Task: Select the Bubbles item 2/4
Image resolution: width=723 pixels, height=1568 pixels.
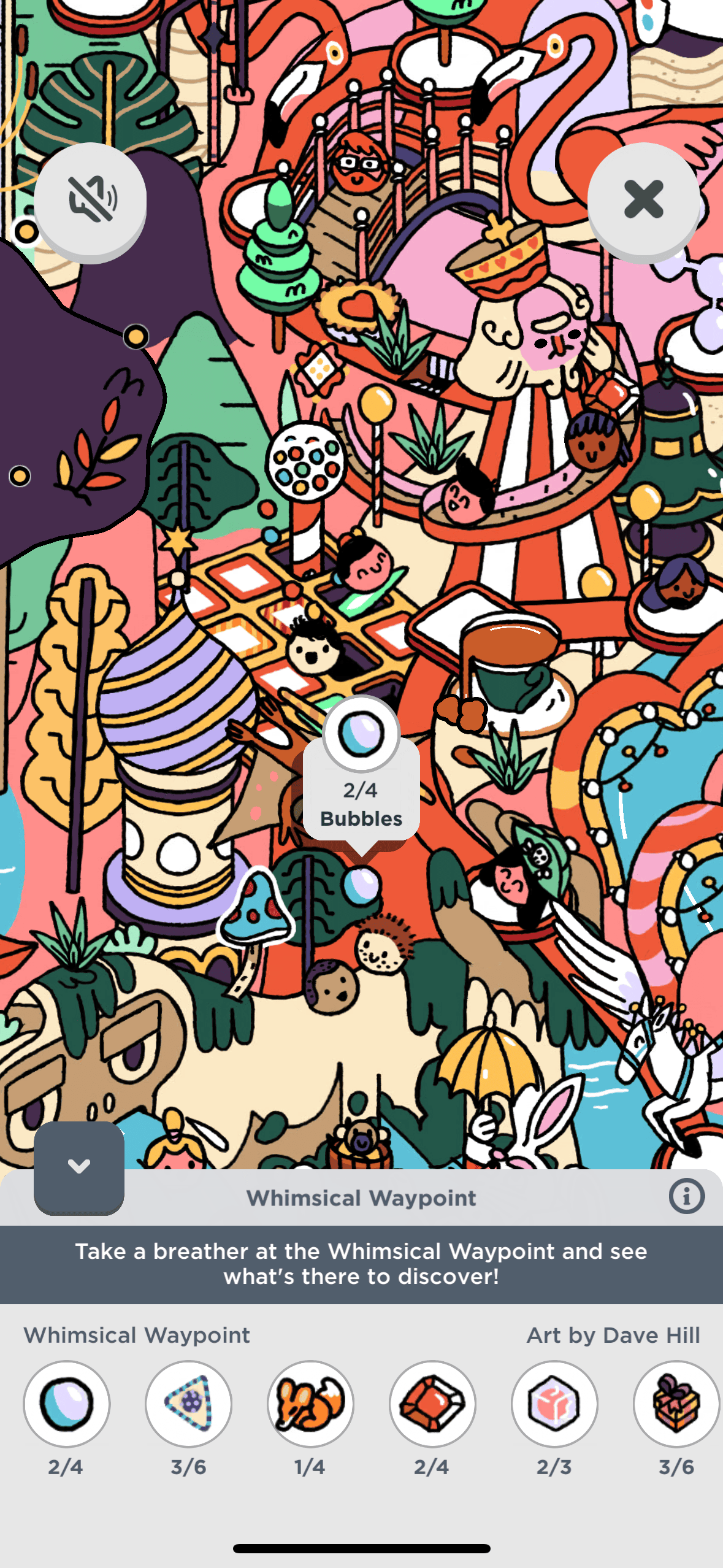Action: tap(66, 1404)
